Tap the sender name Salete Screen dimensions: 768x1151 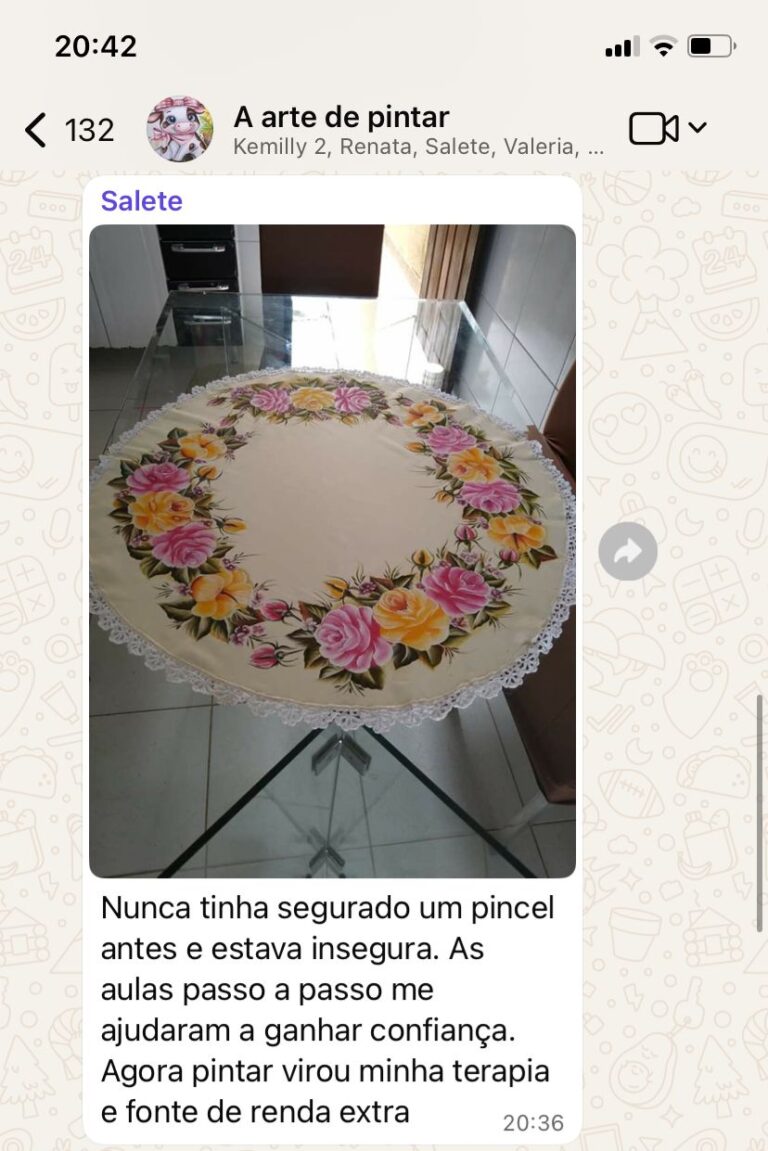point(141,200)
